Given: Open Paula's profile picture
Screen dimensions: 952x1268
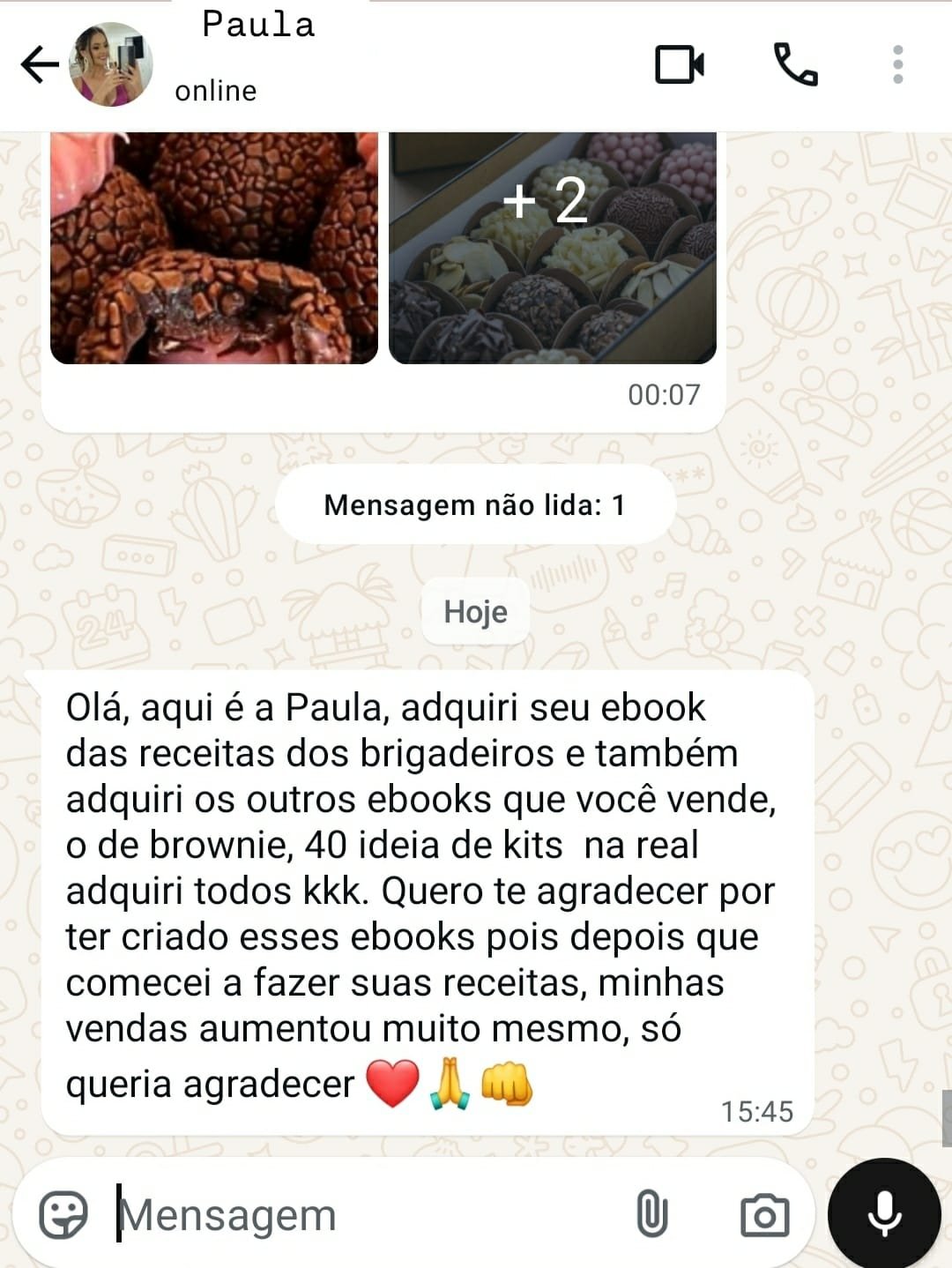Looking at the screenshot, I should coord(111,64).
